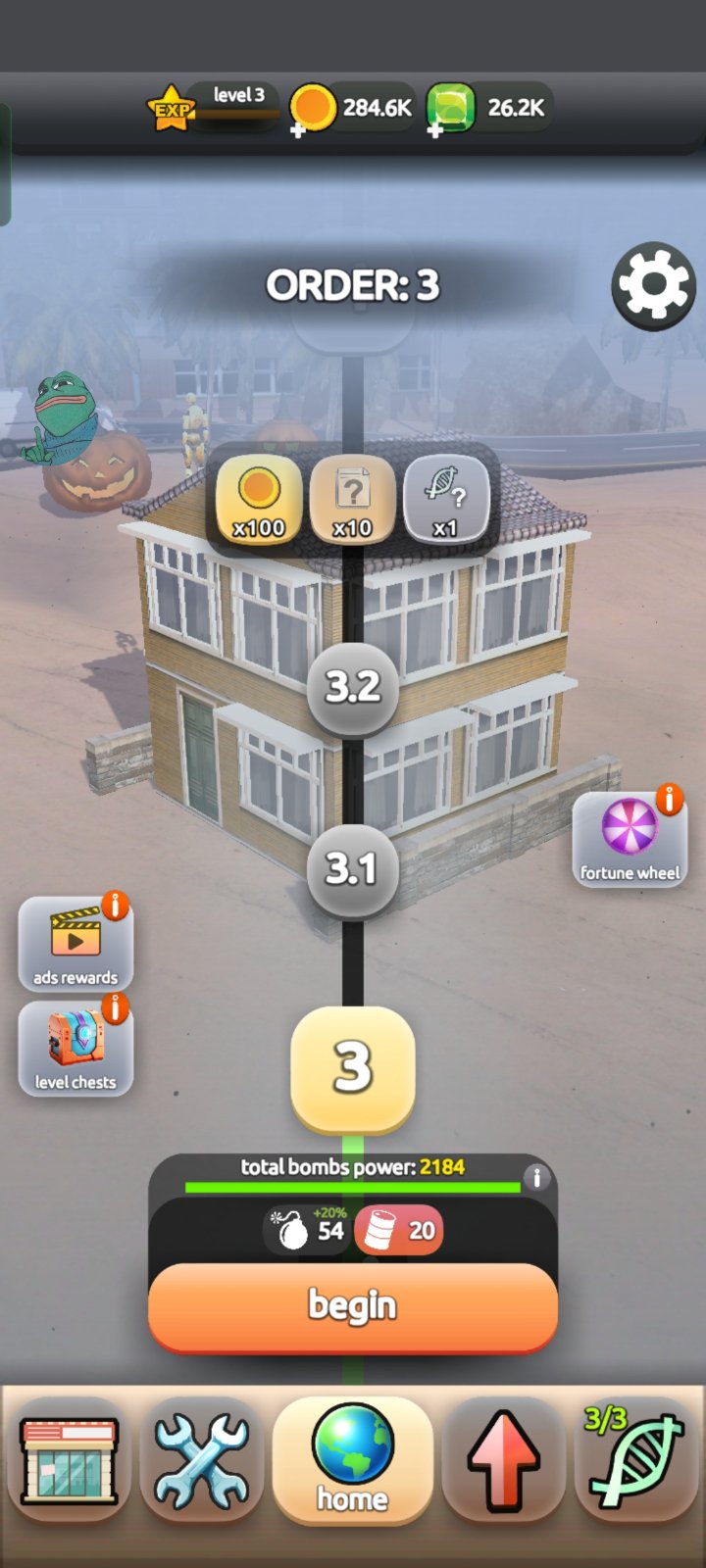Open the fortune wheel

coord(630,838)
